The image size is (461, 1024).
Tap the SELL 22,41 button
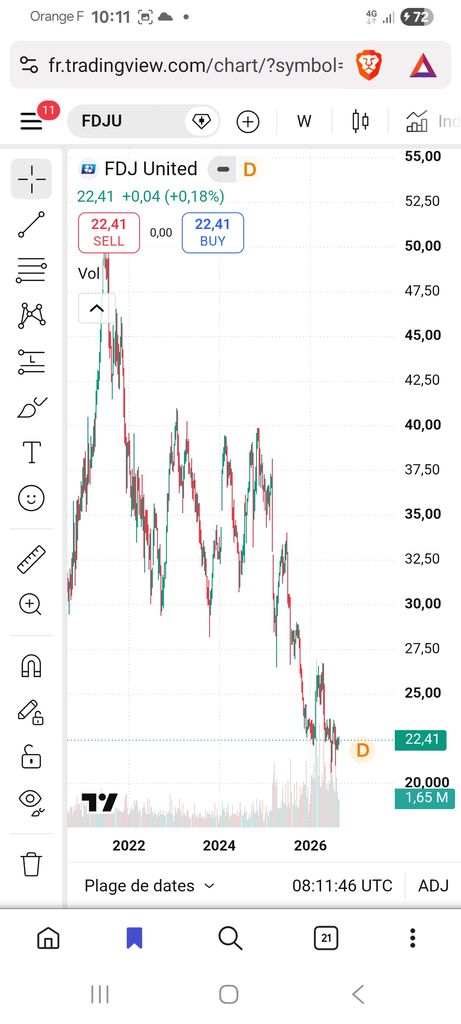[108, 232]
